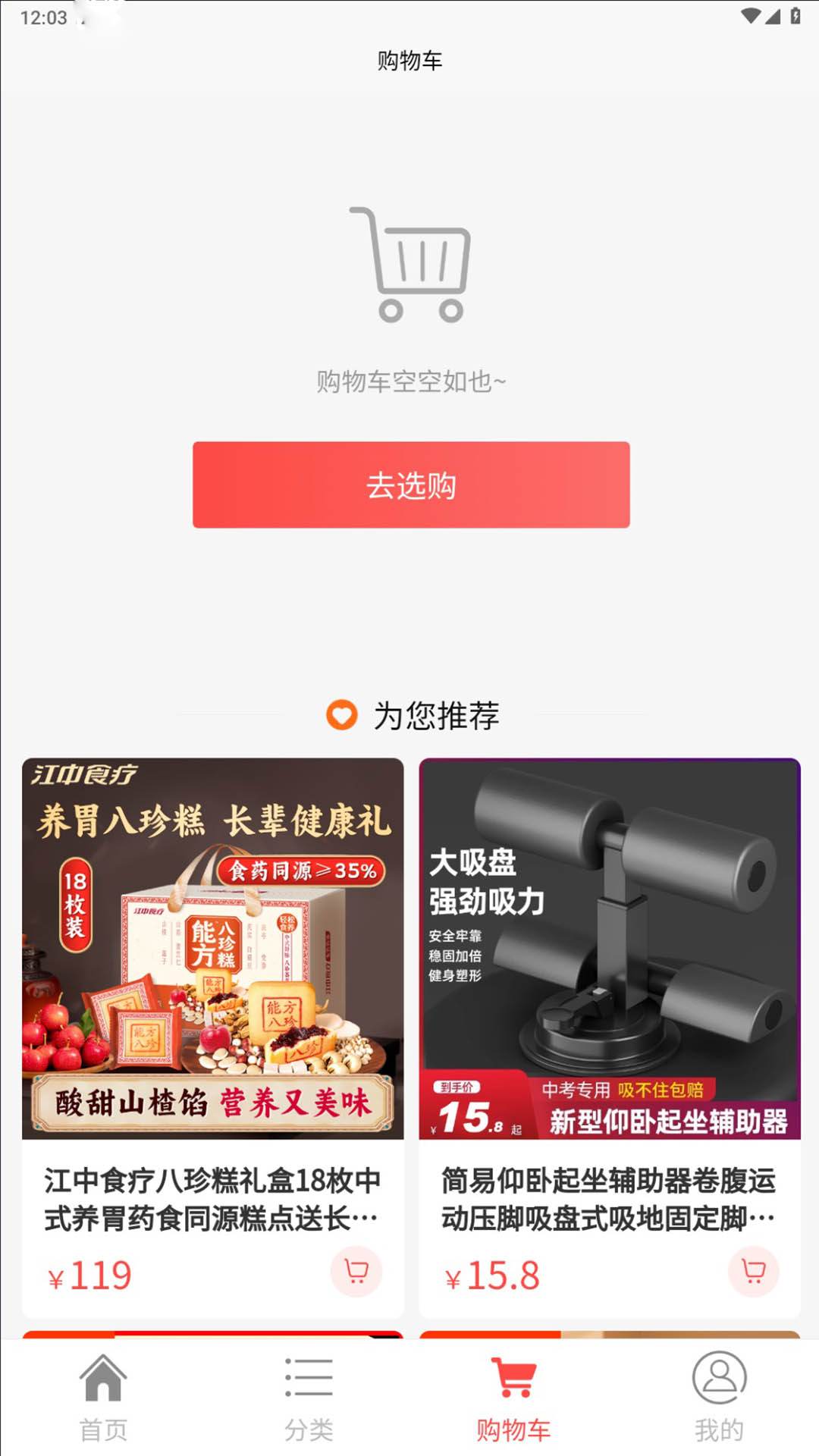
Task: Click the 购物车空空如也 empty state text
Action: point(409,383)
